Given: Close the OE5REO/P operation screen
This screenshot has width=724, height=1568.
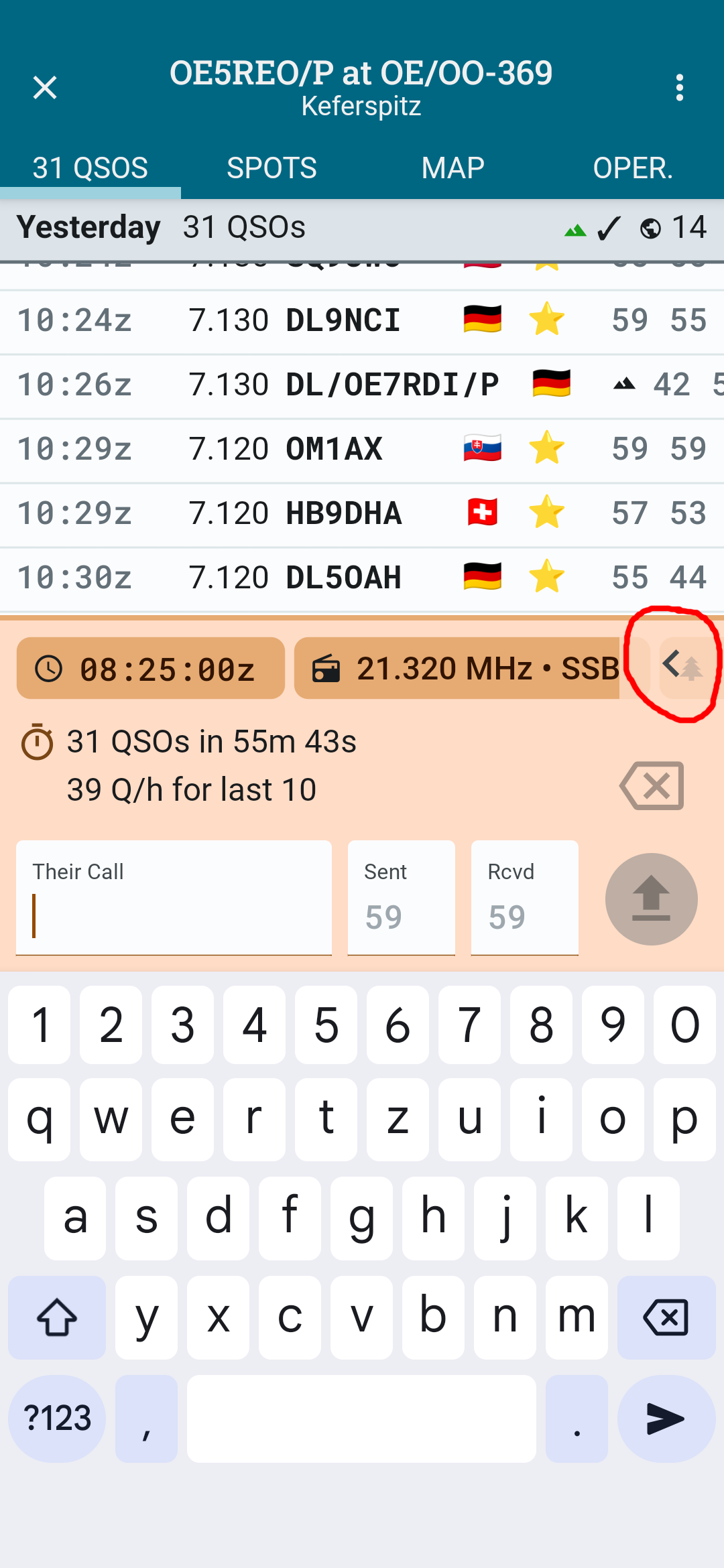Looking at the screenshot, I should [45, 87].
